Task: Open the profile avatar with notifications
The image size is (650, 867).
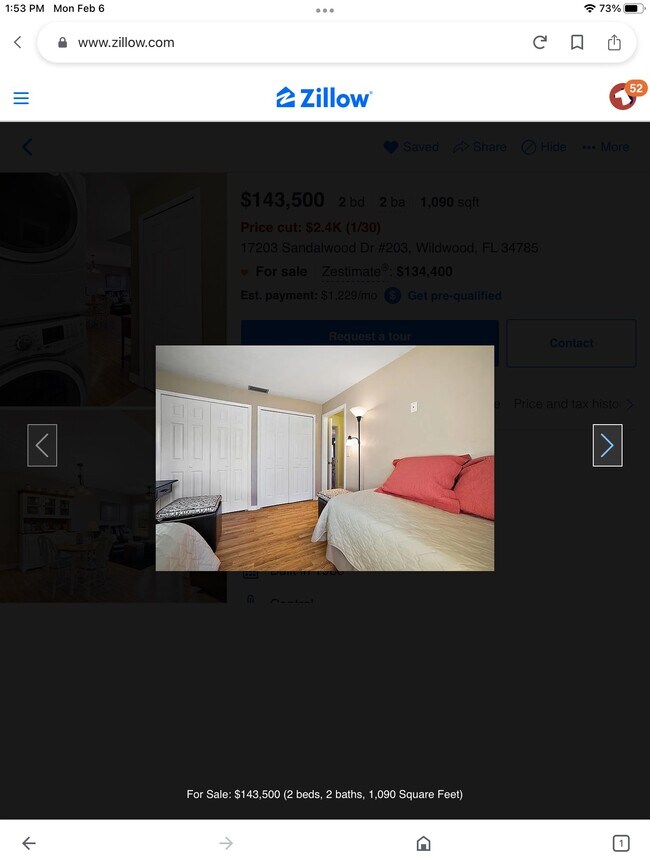Action: [623, 96]
